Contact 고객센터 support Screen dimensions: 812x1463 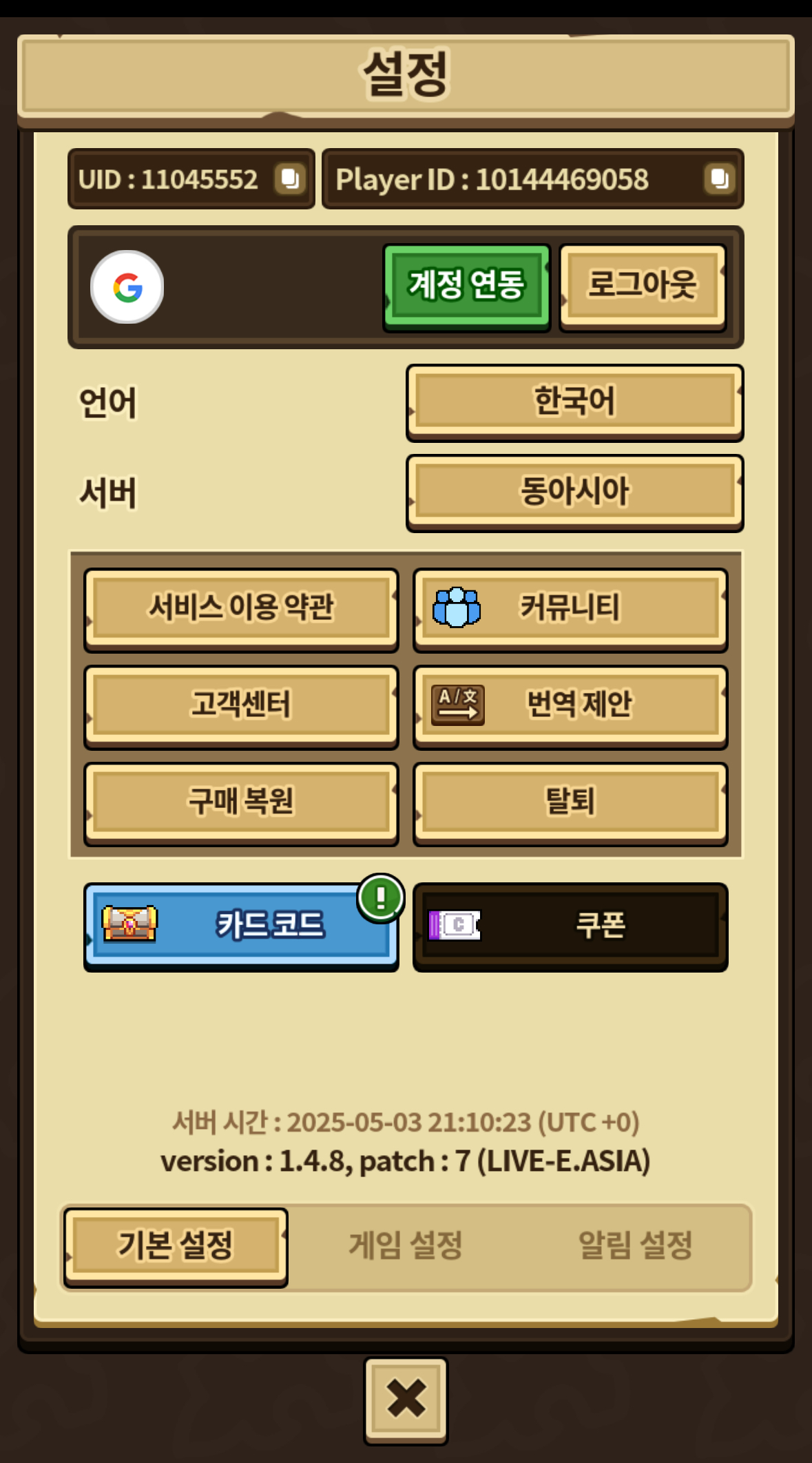(x=241, y=705)
